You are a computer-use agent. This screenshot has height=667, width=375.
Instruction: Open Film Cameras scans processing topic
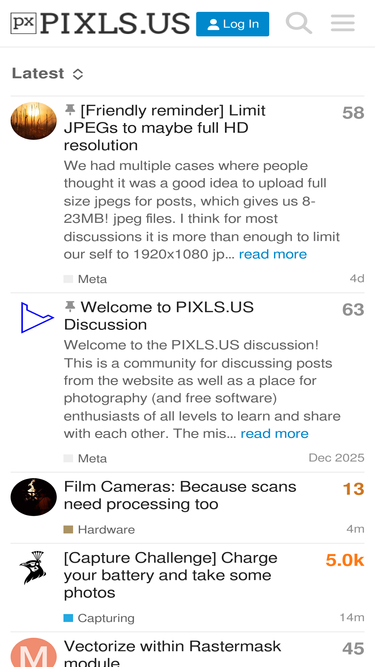pyautogui.click(x=180, y=495)
